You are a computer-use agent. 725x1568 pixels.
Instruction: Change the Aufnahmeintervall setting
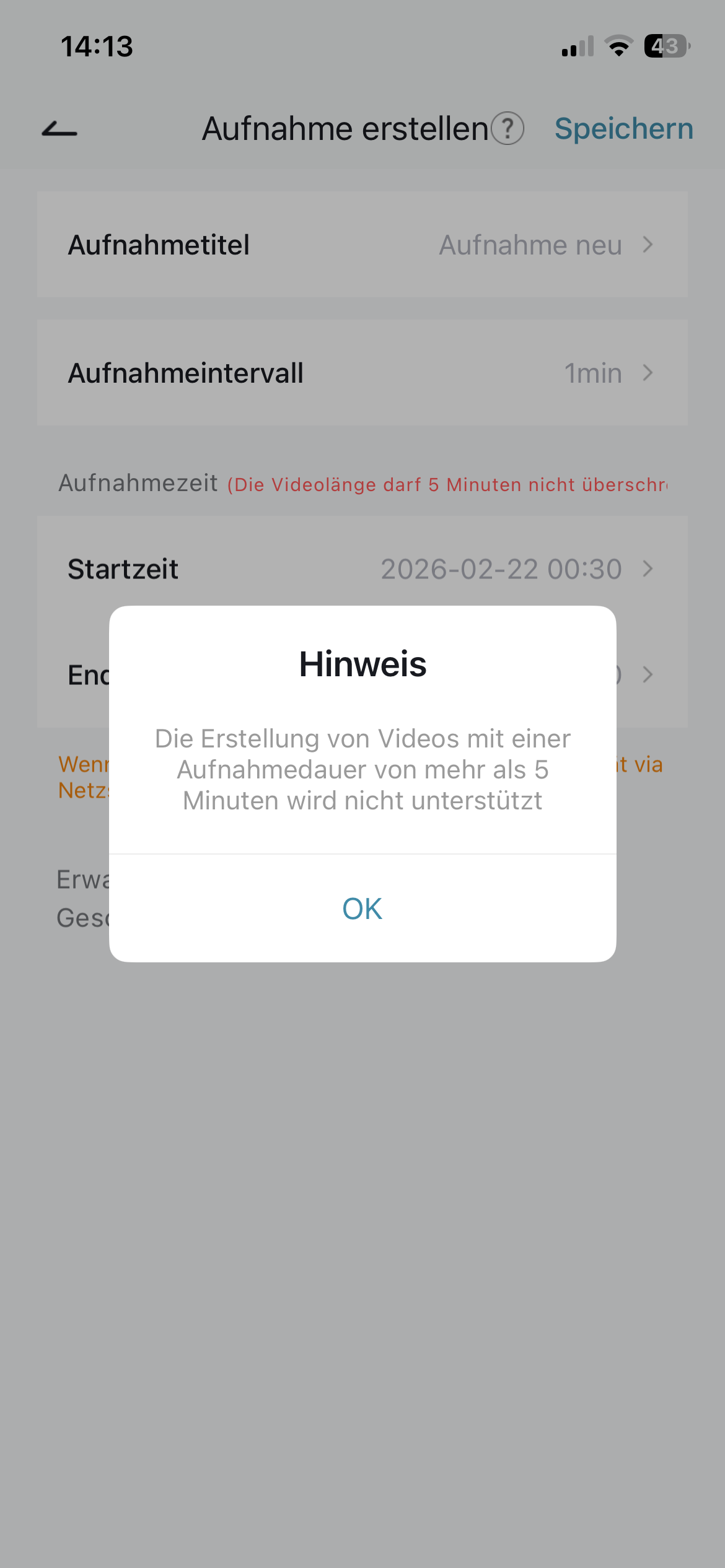(x=362, y=373)
